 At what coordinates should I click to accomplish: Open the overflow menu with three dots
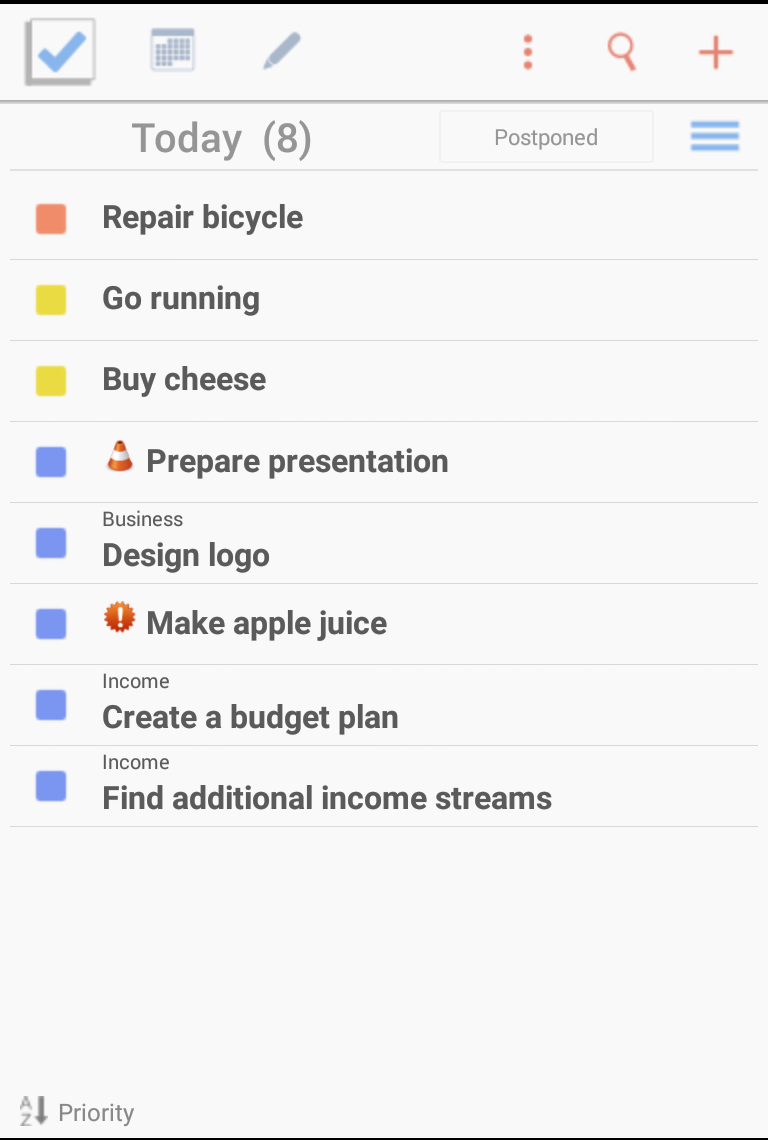(527, 50)
